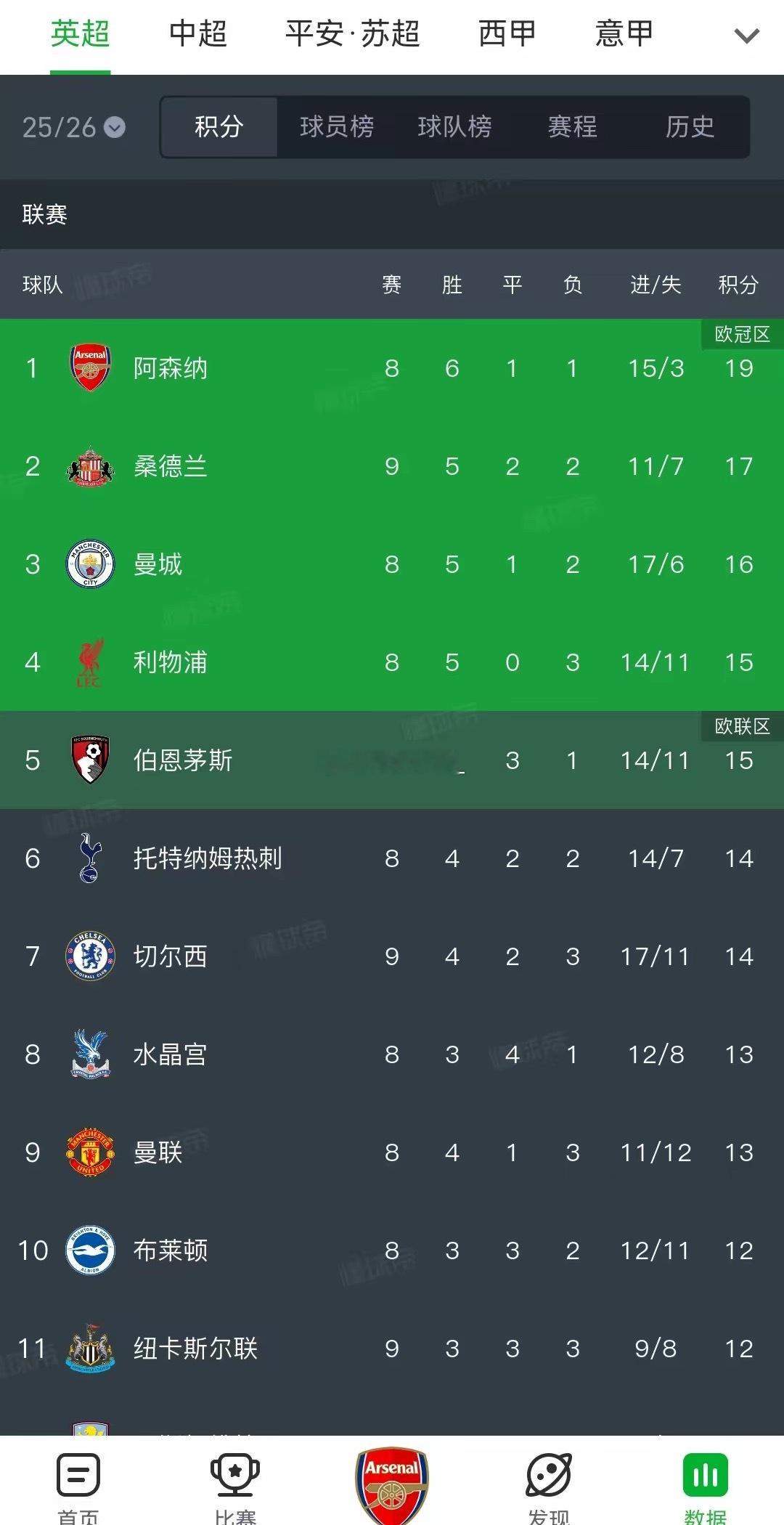Open the 水晶宫 team row
The height and width of the screenshot is (1525, 784).
[171, 1054]
